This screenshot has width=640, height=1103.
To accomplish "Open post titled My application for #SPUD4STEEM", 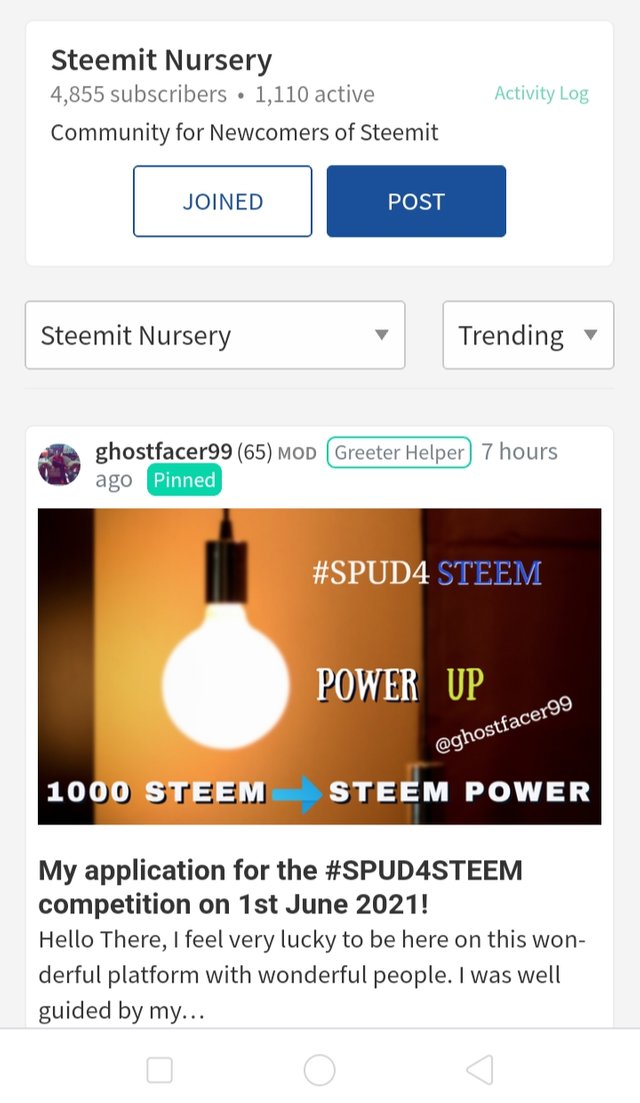I will pos(280,887).
